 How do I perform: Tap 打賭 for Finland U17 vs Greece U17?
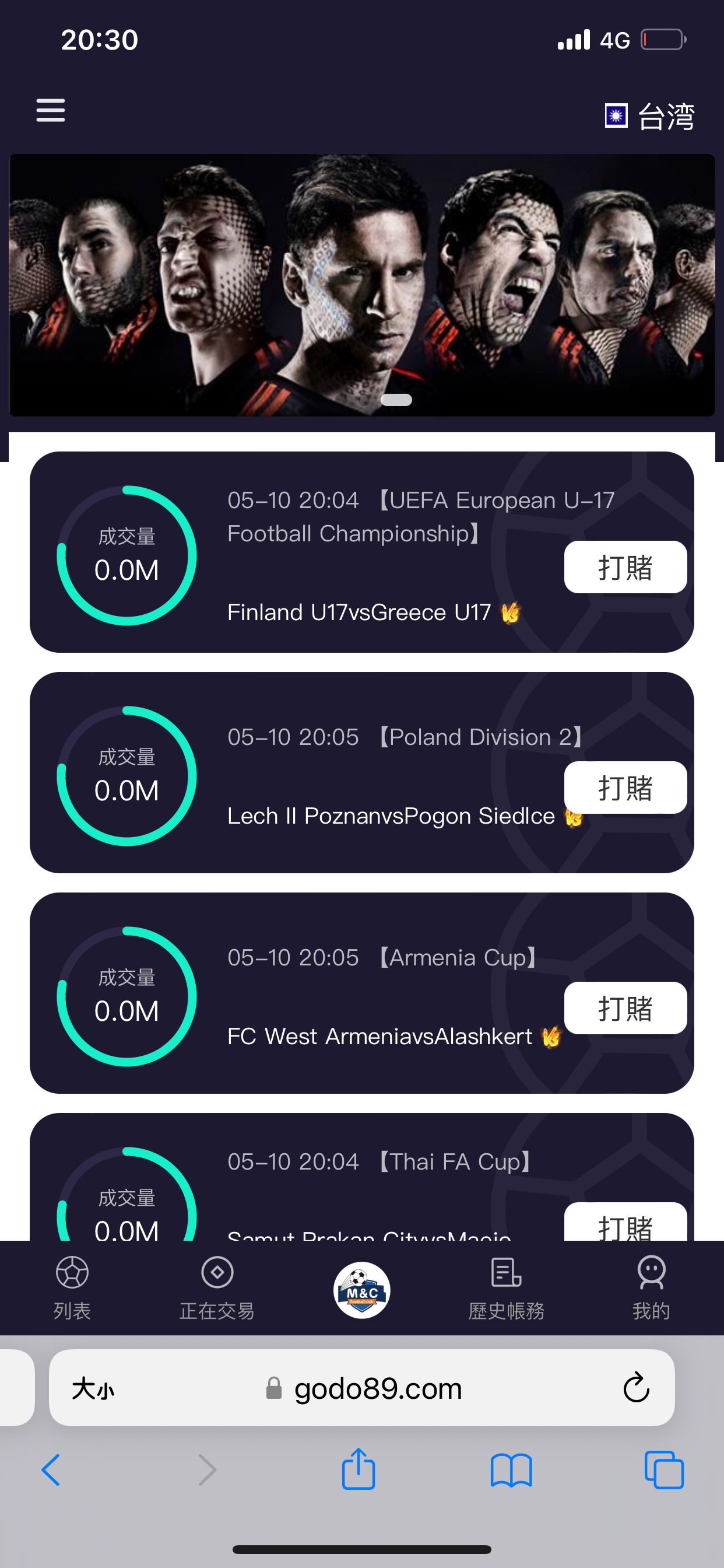tap(625, 566)
